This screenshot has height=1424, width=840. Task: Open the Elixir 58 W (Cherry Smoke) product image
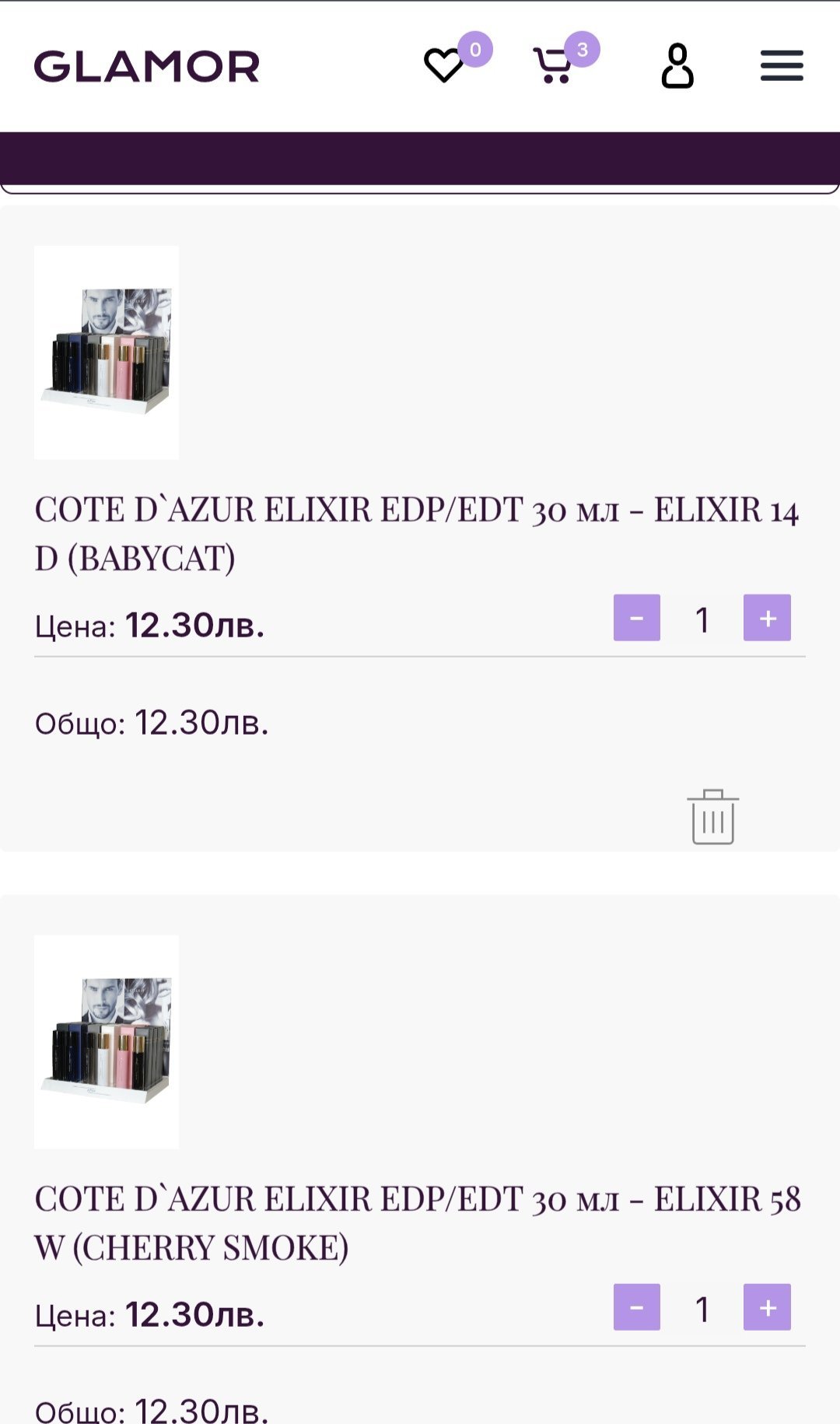pos(107,1042)
